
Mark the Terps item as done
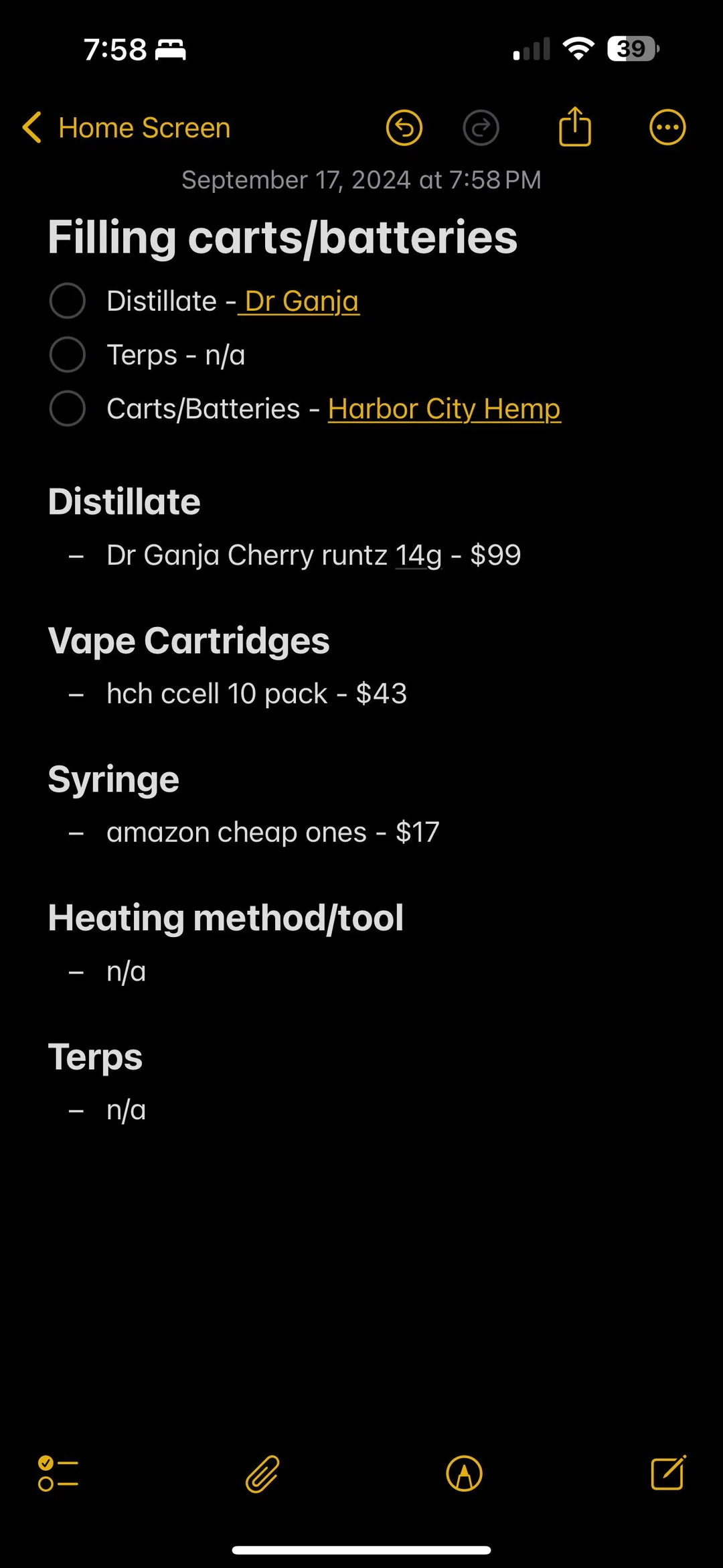[68, 354]
